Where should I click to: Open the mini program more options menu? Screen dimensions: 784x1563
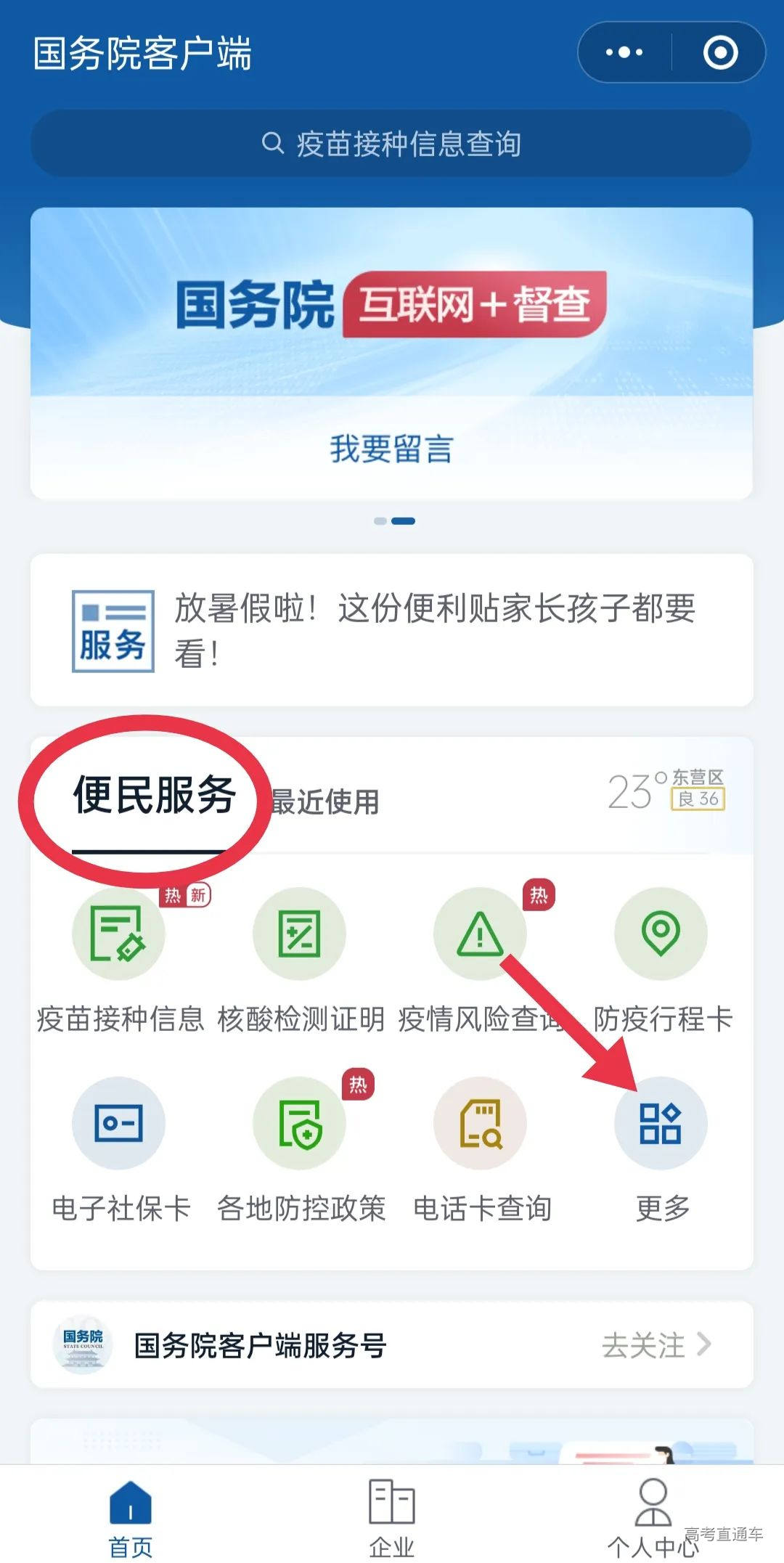(x=624, y=52)
